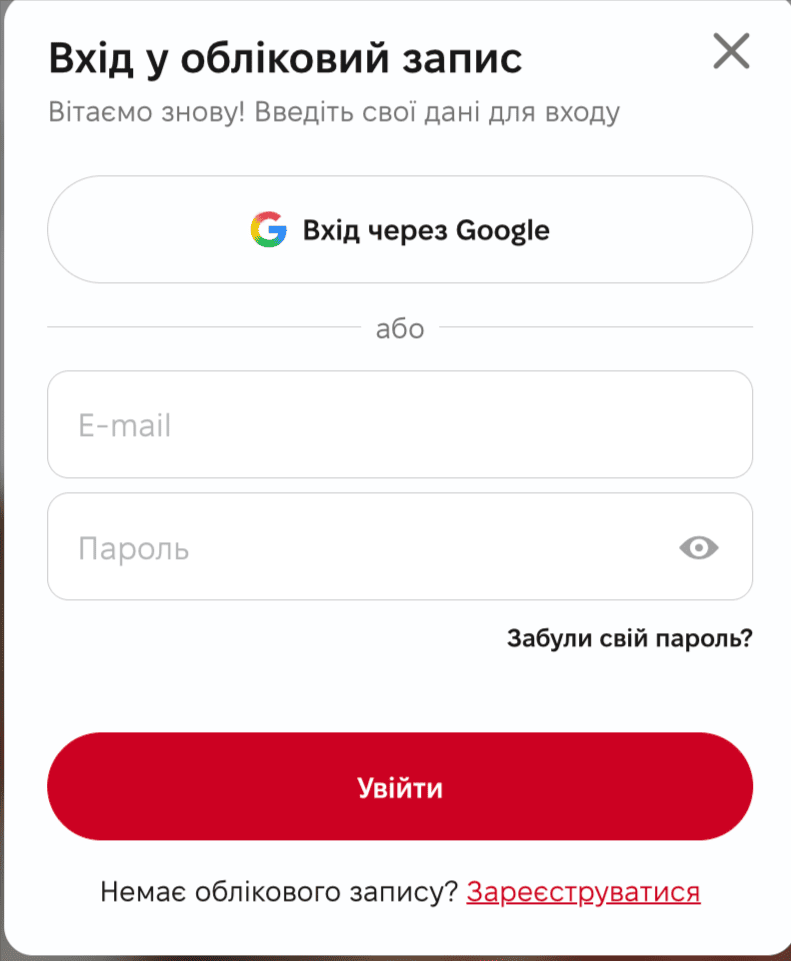Tap the Пароль password field

coord(360,548)
